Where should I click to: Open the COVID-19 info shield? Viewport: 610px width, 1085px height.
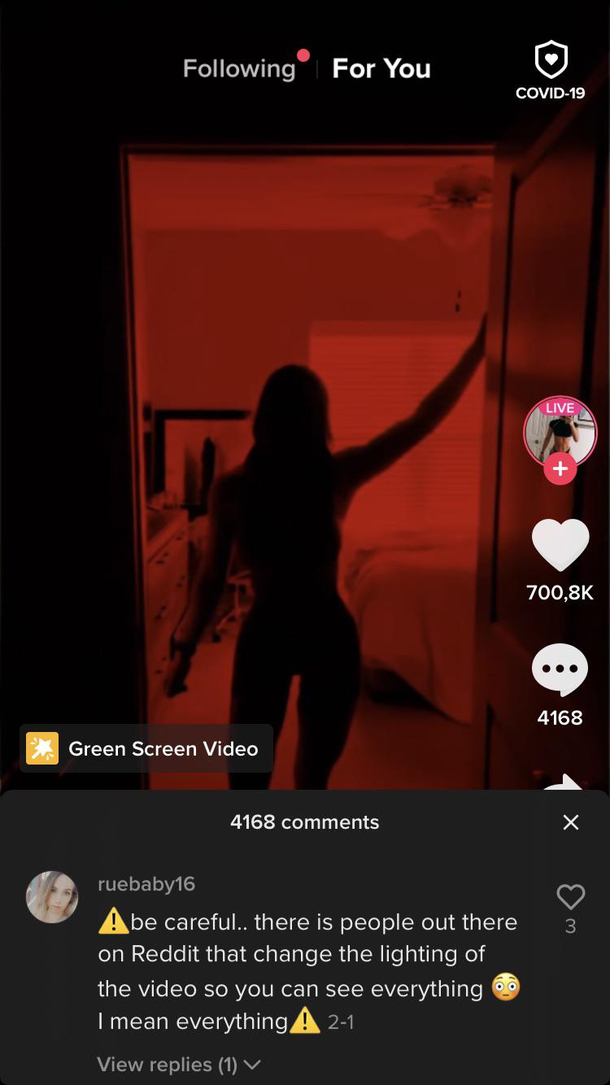coord(550,69)
